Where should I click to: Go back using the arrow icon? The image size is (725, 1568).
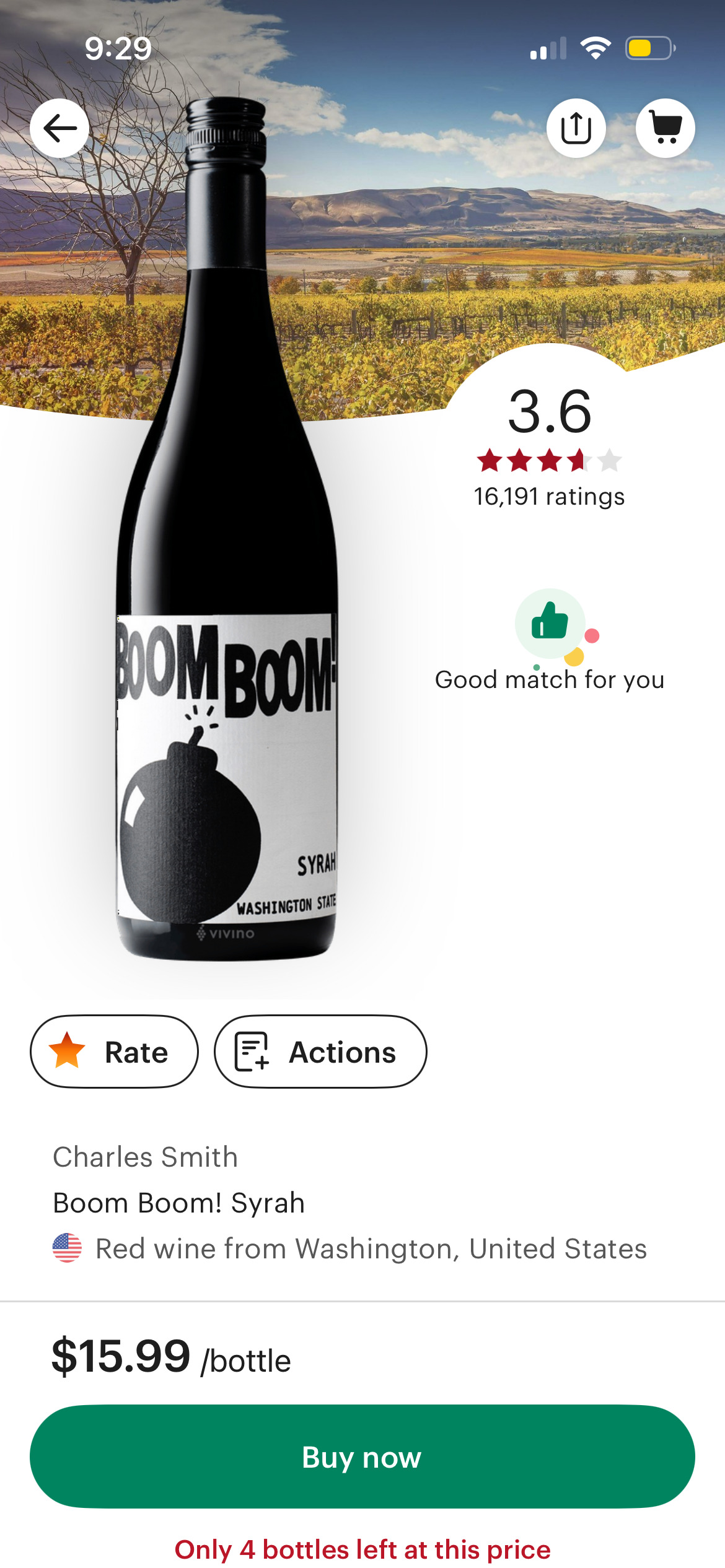coord(59,128)
